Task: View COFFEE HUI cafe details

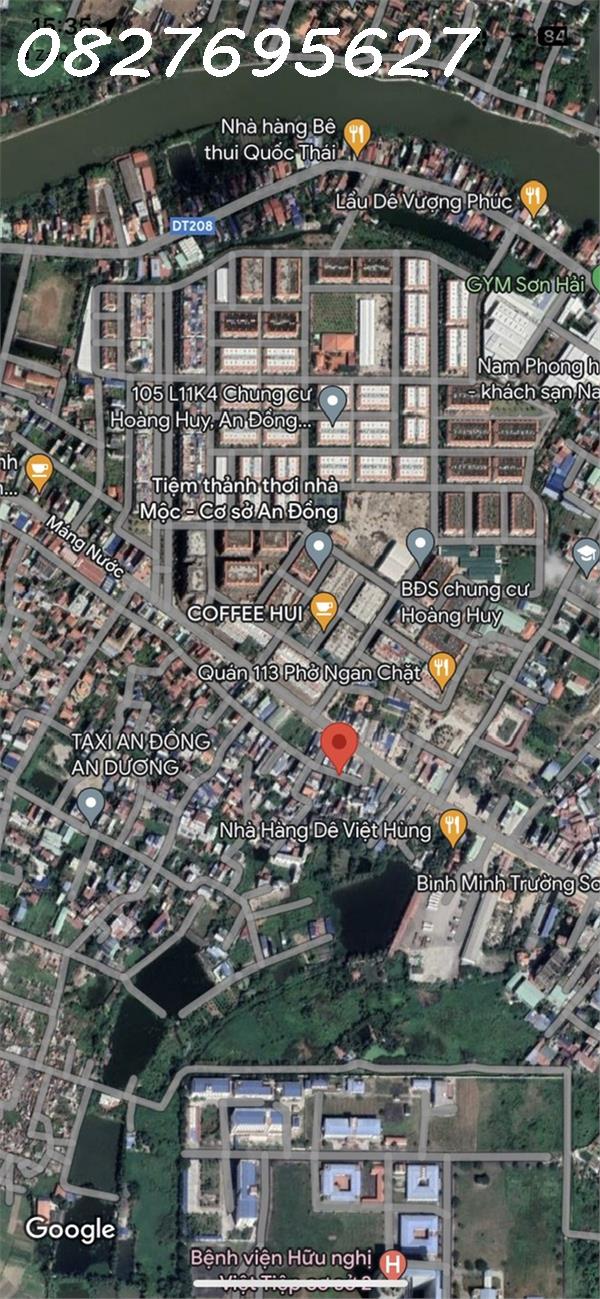Action: [x=323, y=609]
